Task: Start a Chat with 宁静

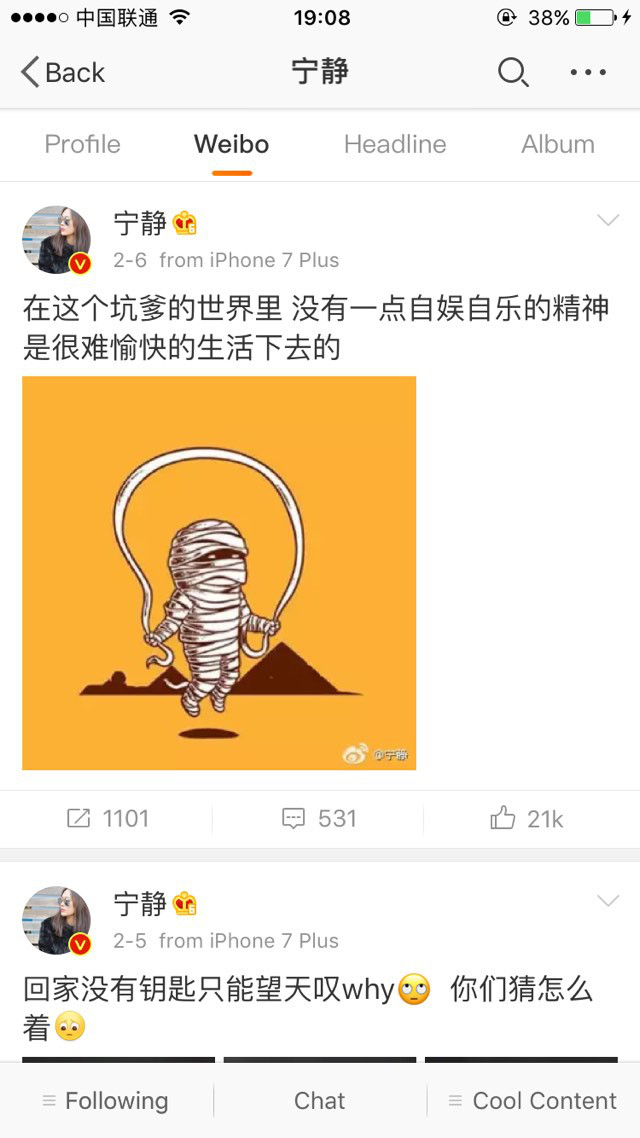Action: click(x=319, y=1101)
